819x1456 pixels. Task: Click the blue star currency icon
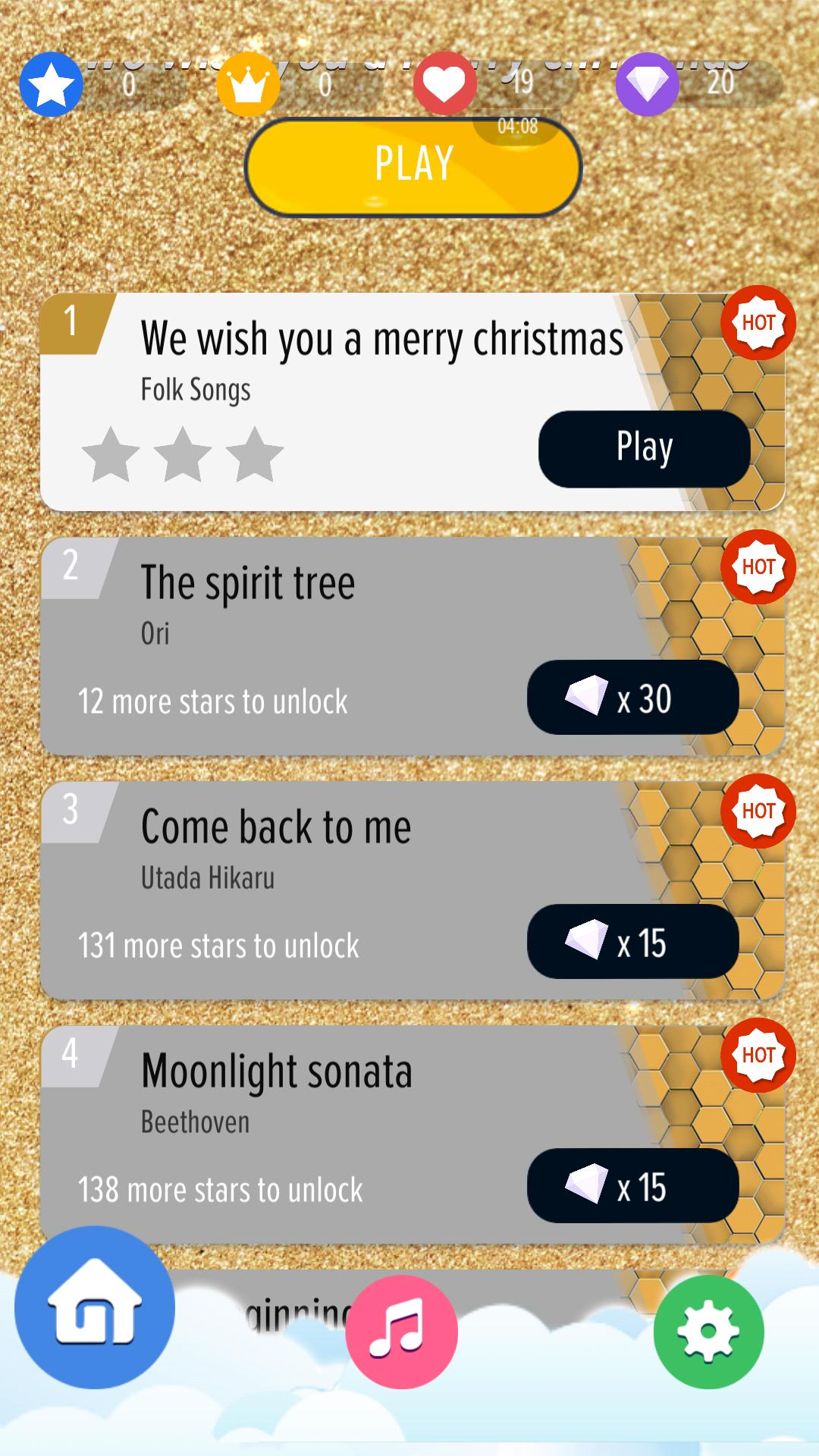click(x=50, y=85)
